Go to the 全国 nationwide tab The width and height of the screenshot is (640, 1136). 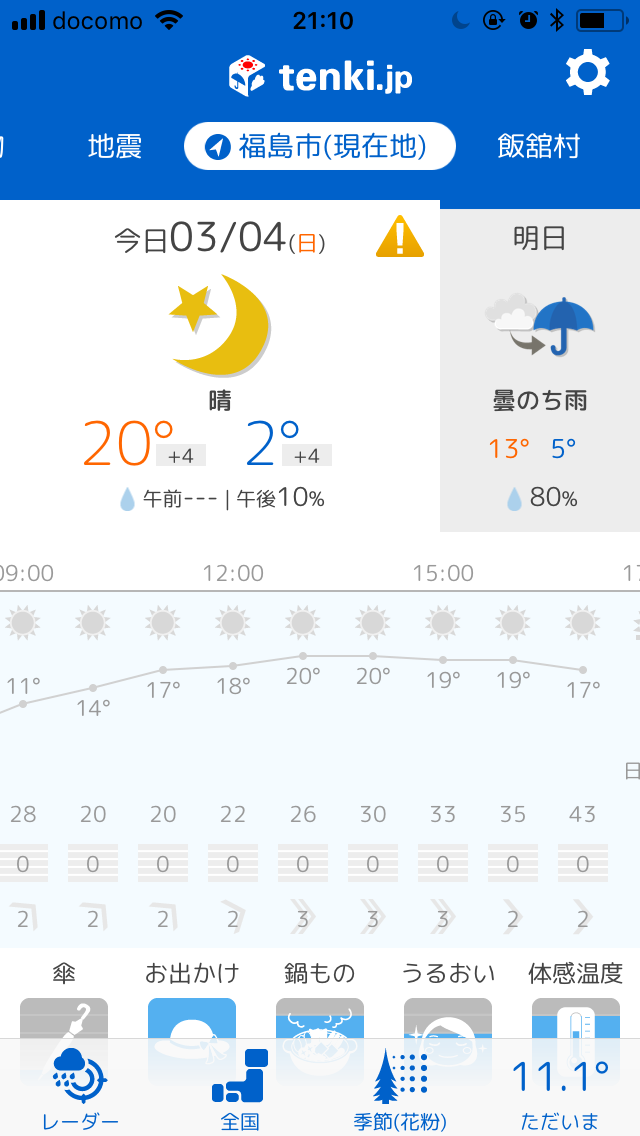pyautogui.click(x=240, y=1090)
